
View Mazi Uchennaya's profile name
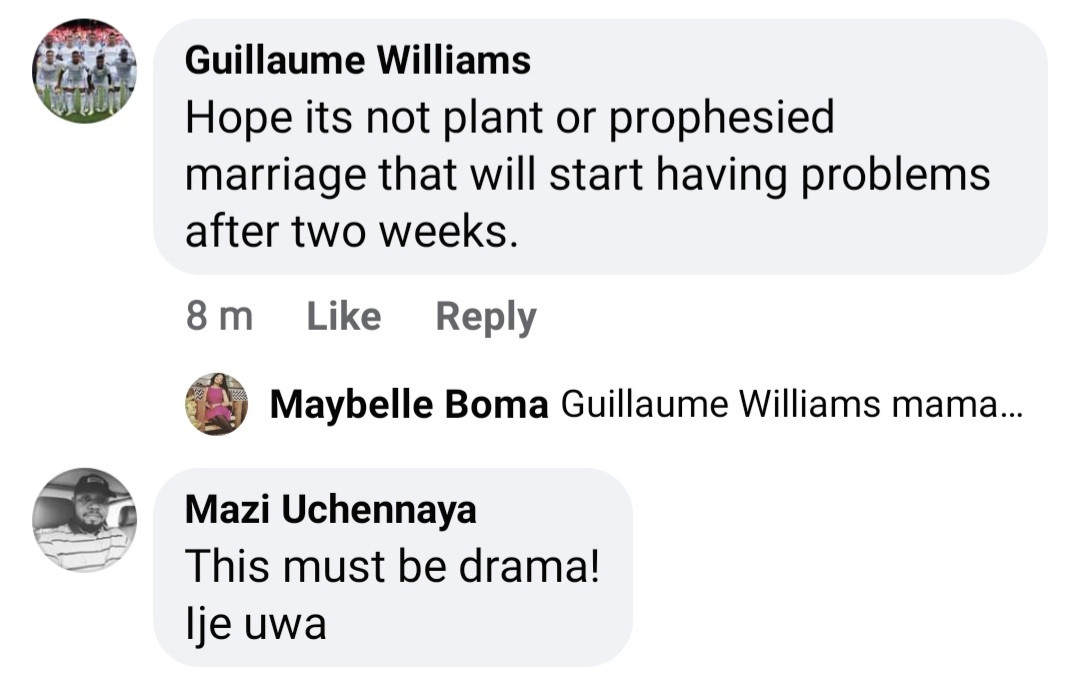(x=331, y=510)
